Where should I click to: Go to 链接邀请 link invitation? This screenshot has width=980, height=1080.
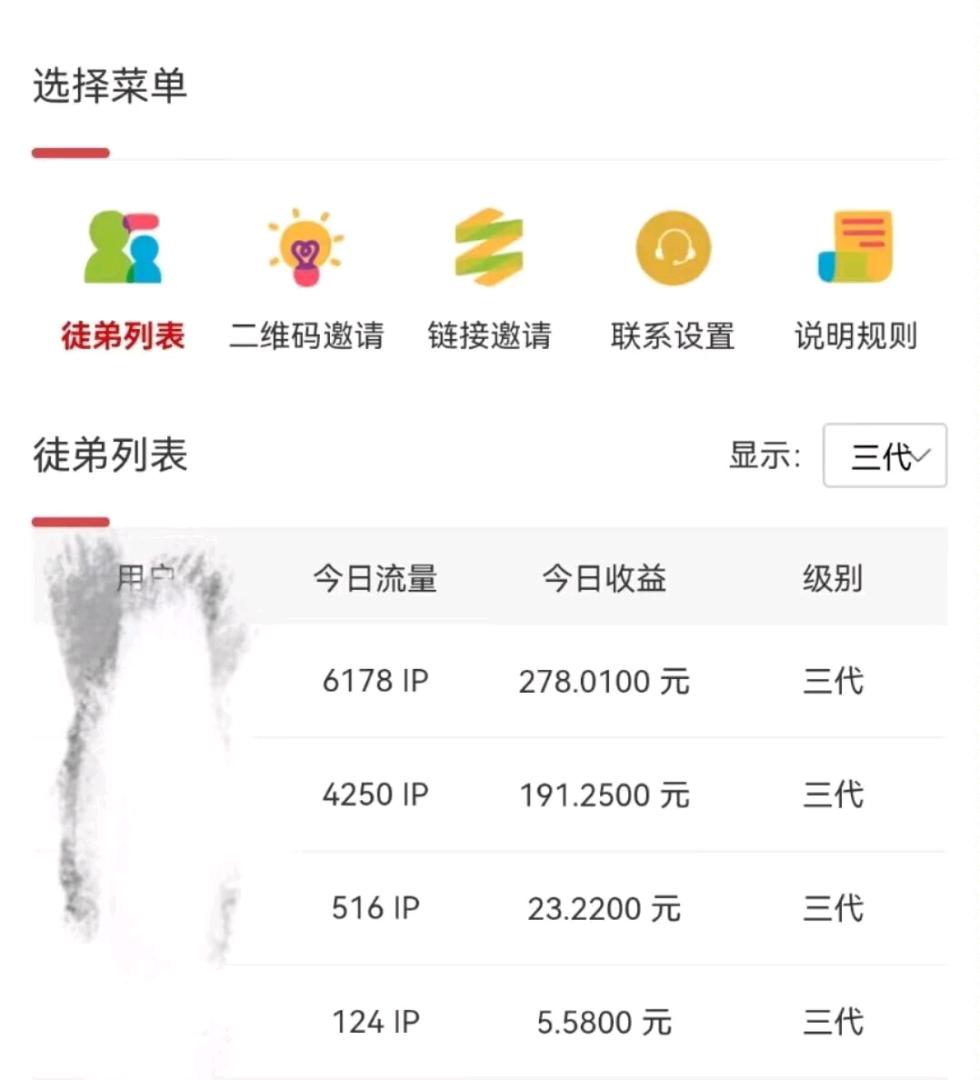pos(489,280)
